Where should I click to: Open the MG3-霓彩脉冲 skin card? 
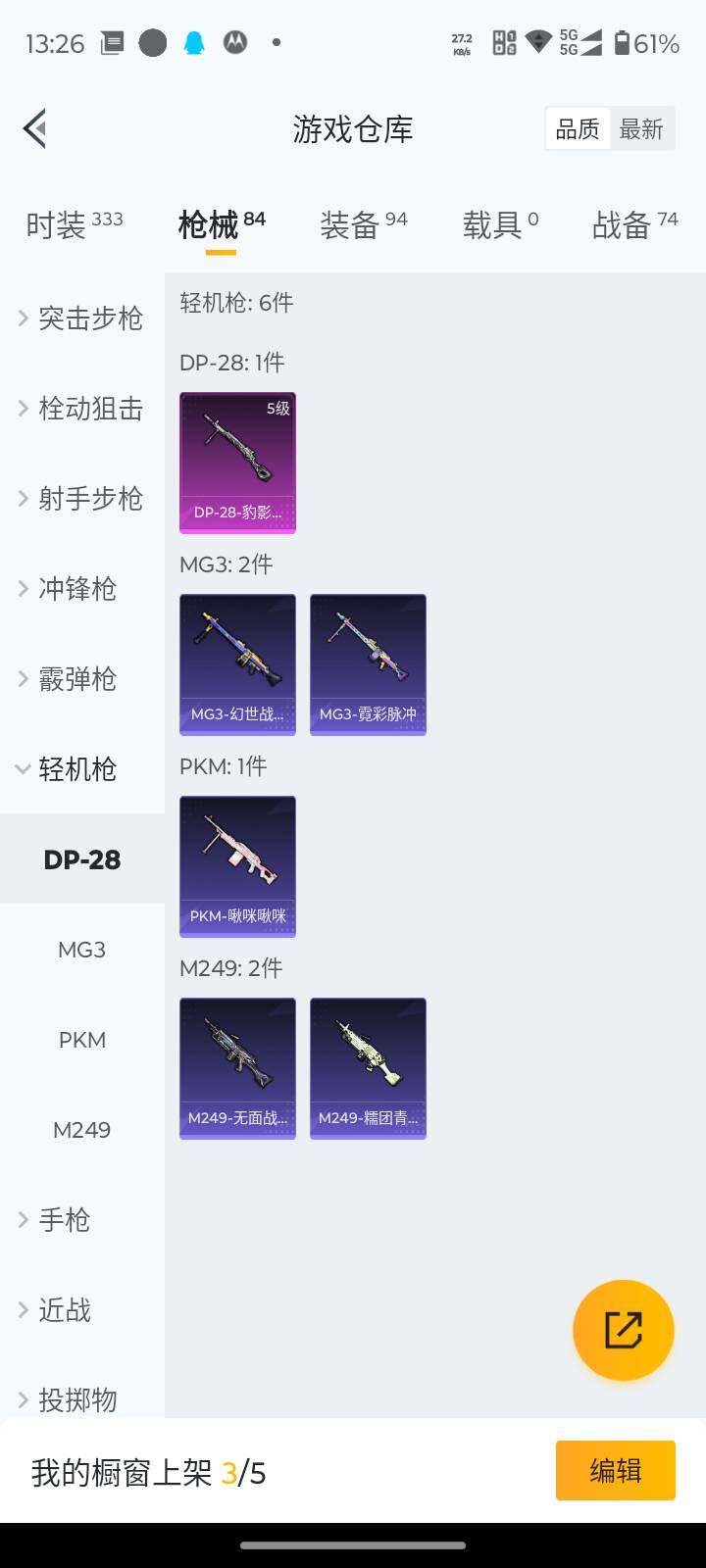368,664
